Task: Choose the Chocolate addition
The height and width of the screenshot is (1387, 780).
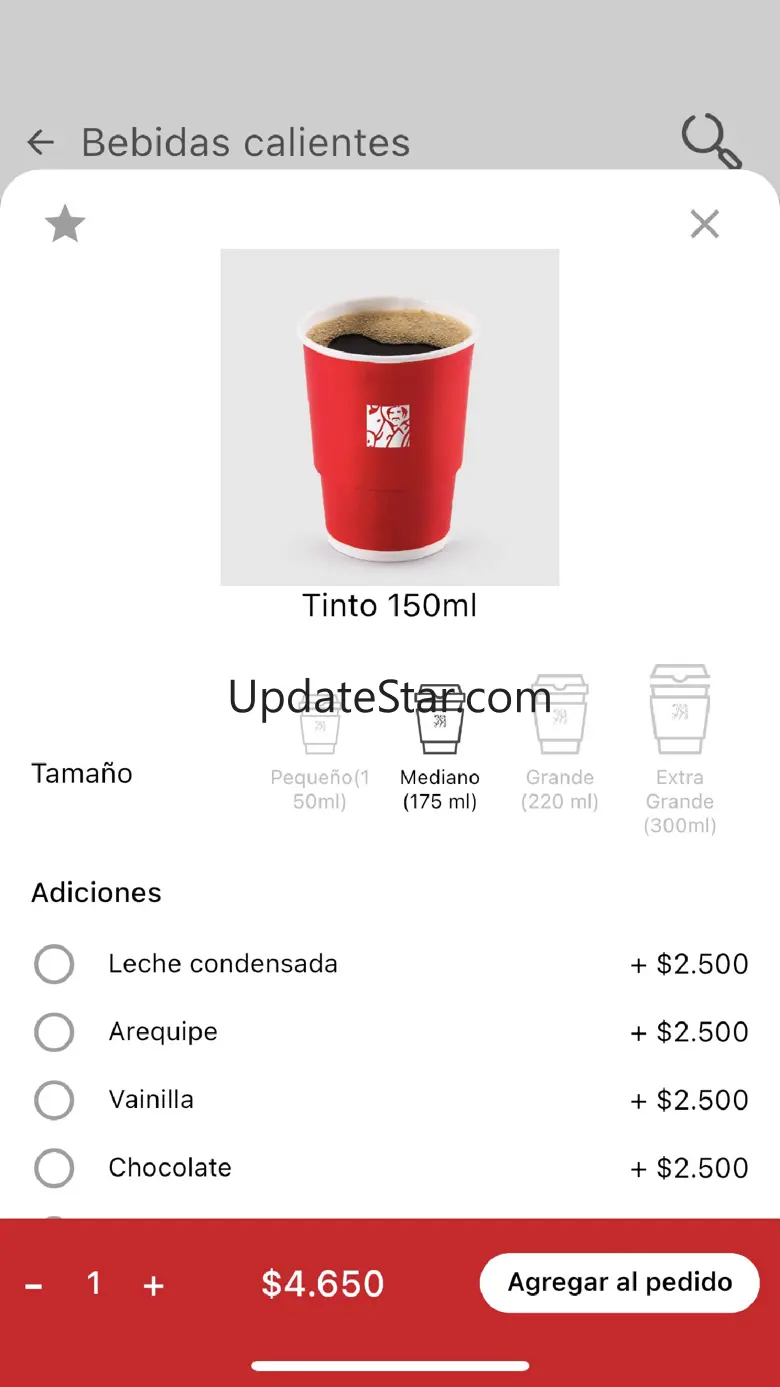Action: pos(54,1168)
